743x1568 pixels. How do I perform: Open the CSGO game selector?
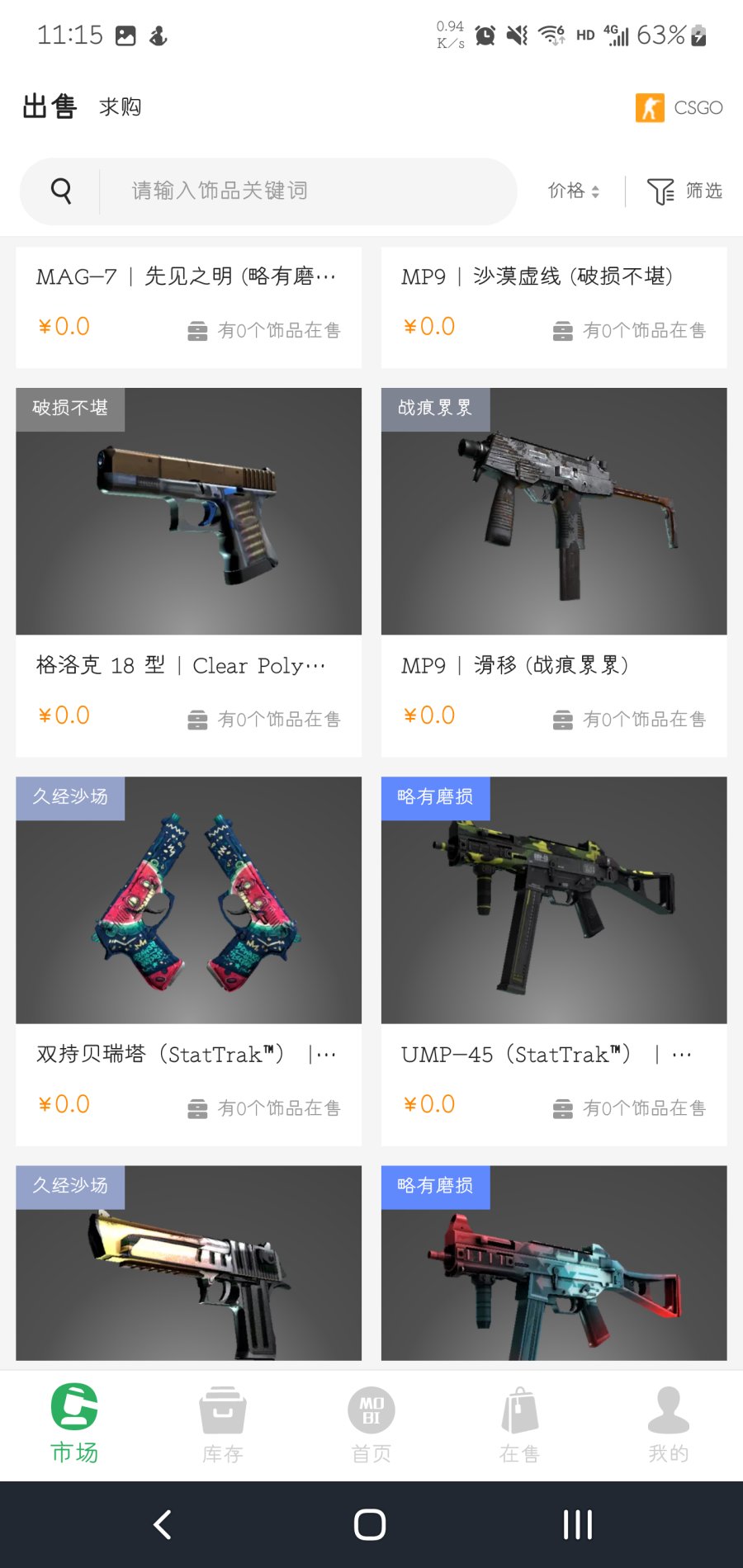click(x=679, y=108)
